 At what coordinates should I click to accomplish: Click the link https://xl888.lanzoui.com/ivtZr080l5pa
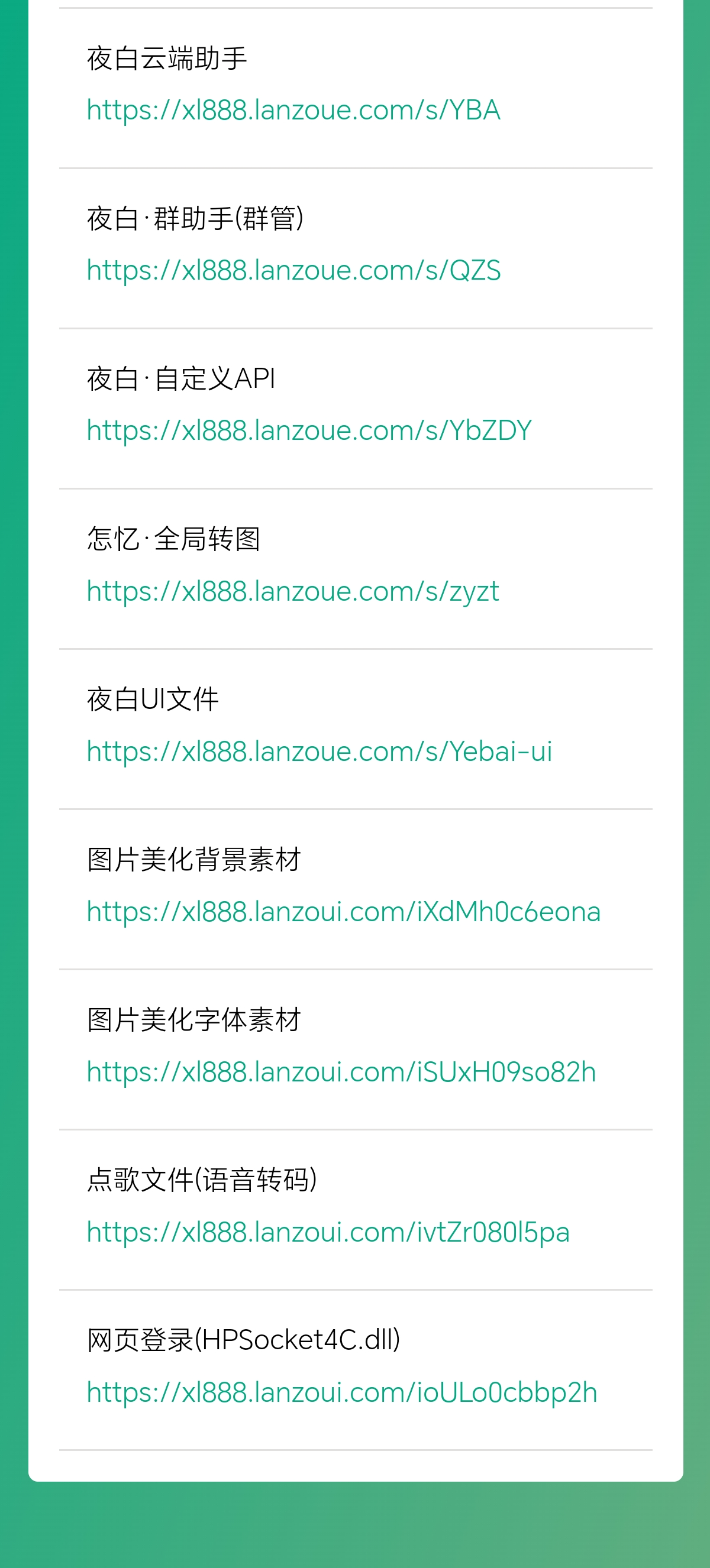point(328,1232)
